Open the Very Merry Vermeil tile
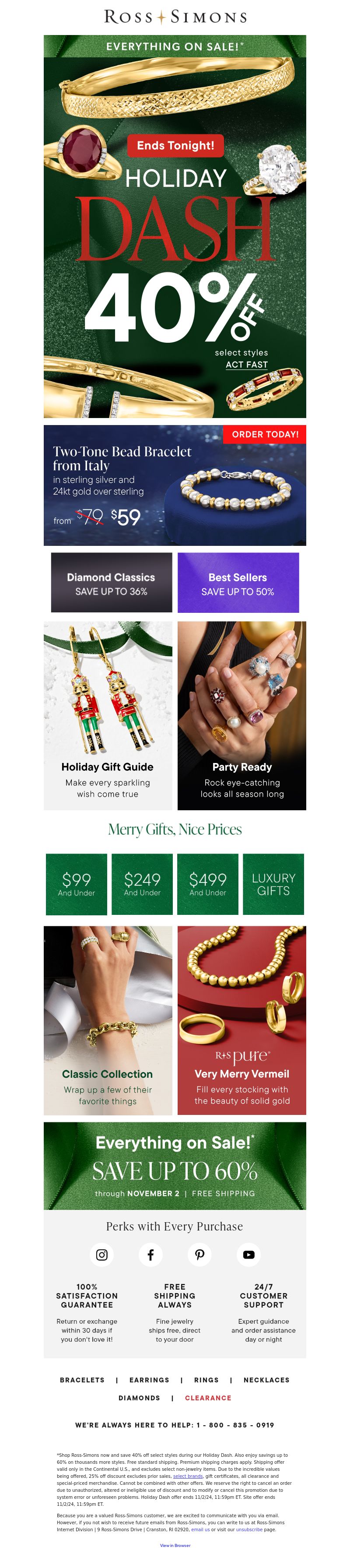350x1568 pixels. point(241,1020)
